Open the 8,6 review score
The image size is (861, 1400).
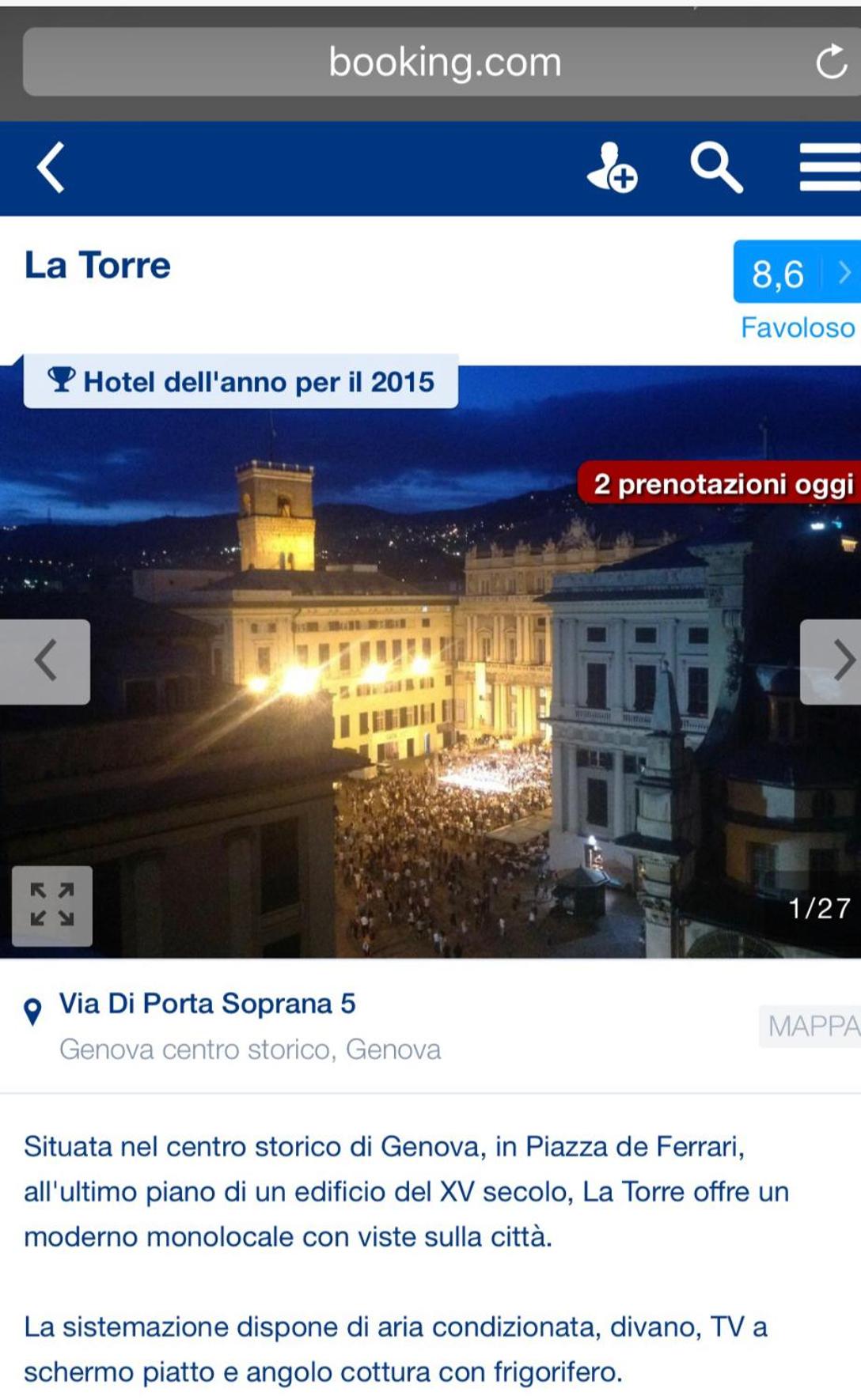[x=797, y=272]
